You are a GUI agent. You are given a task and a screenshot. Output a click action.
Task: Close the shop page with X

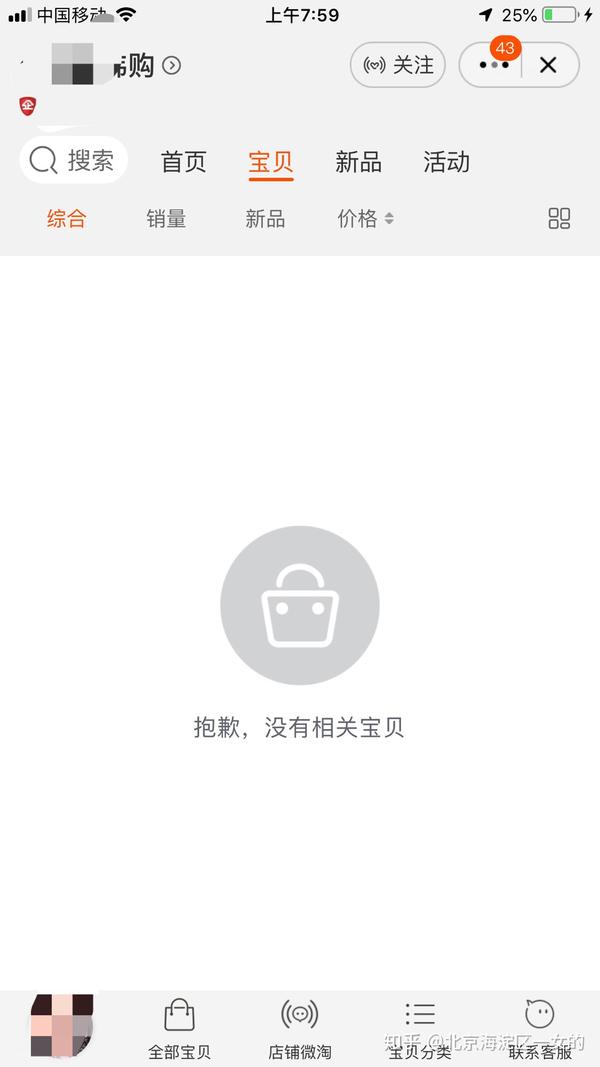click(548, 65)
